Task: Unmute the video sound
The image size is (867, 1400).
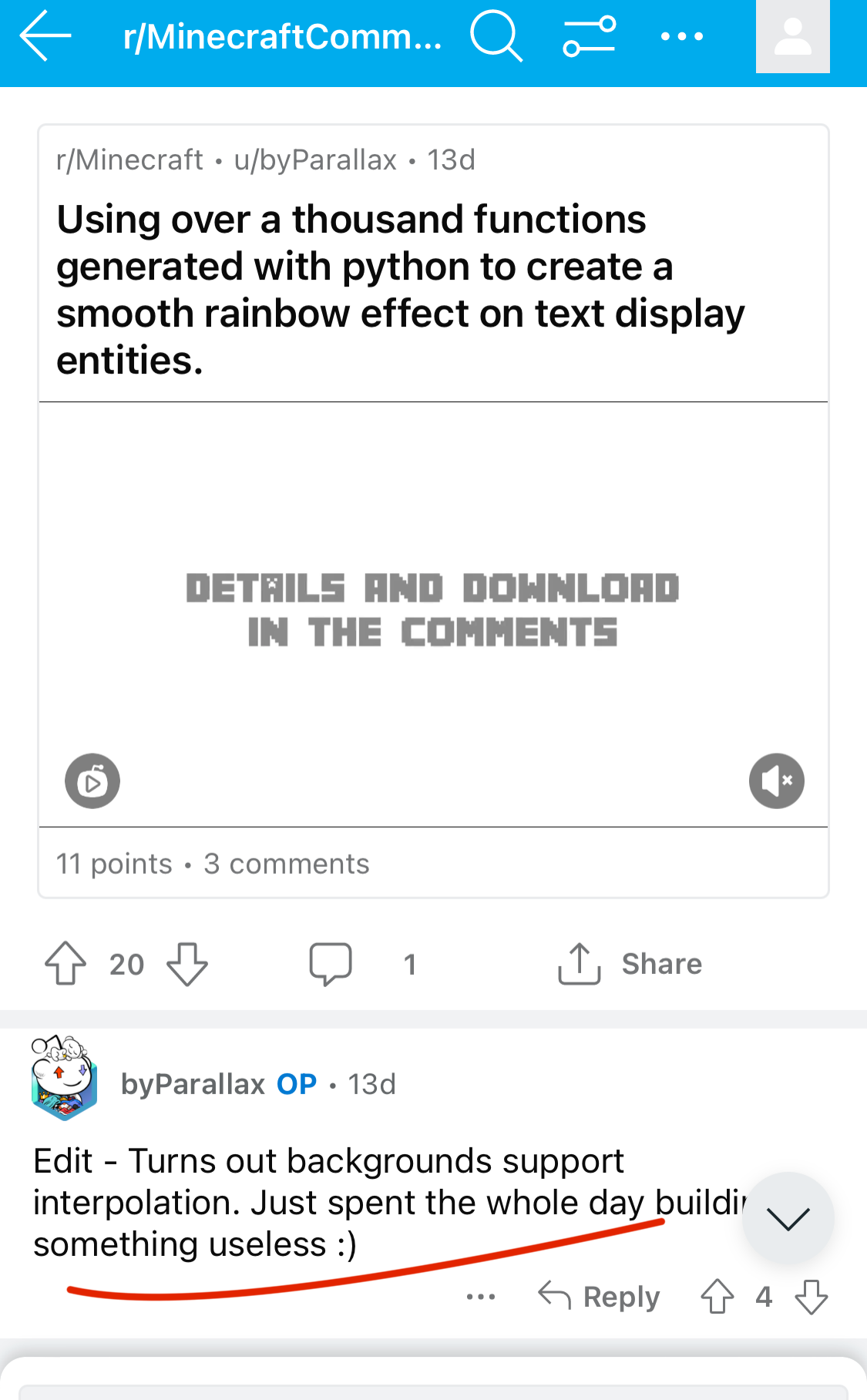Action: click(x=777, y=781)
